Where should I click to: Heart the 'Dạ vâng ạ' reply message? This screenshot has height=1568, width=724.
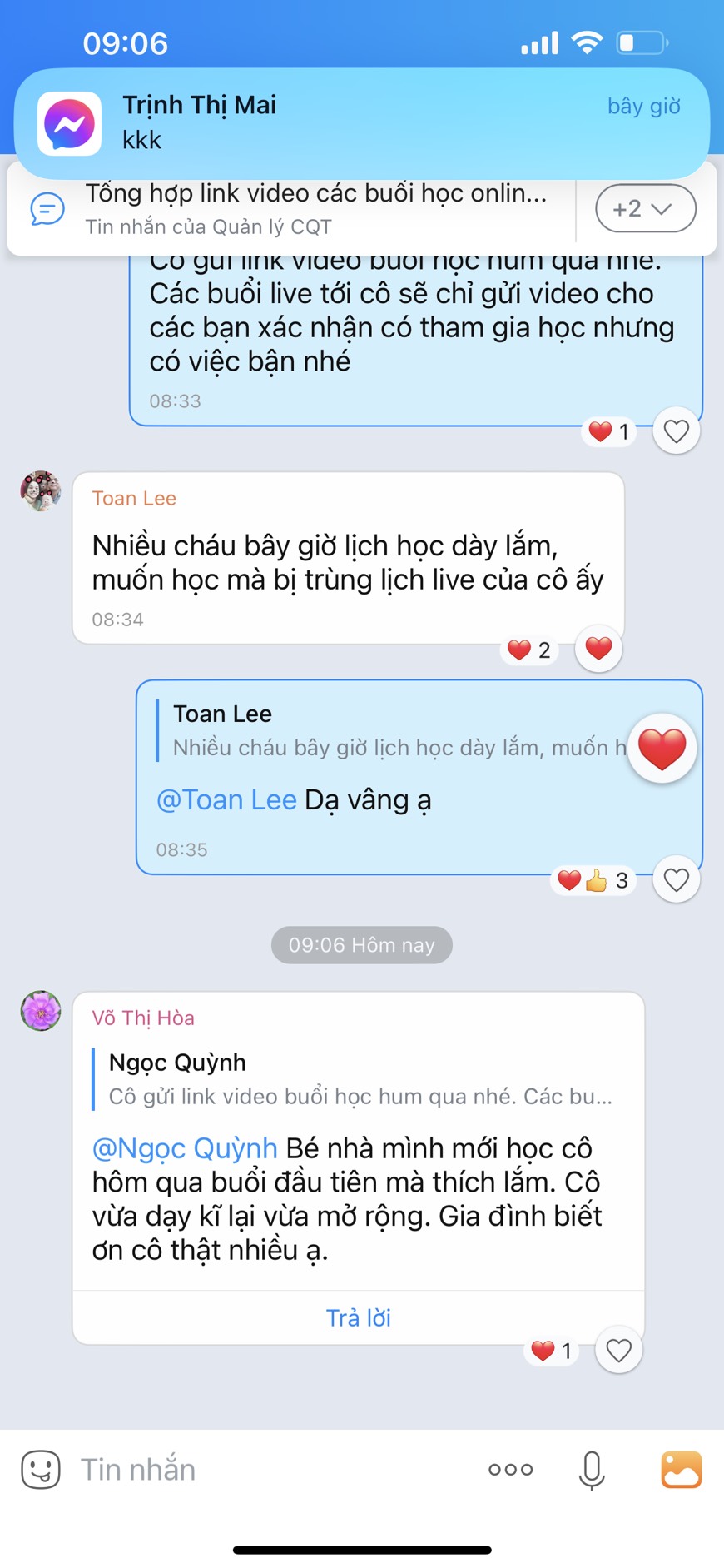[676, 879]
